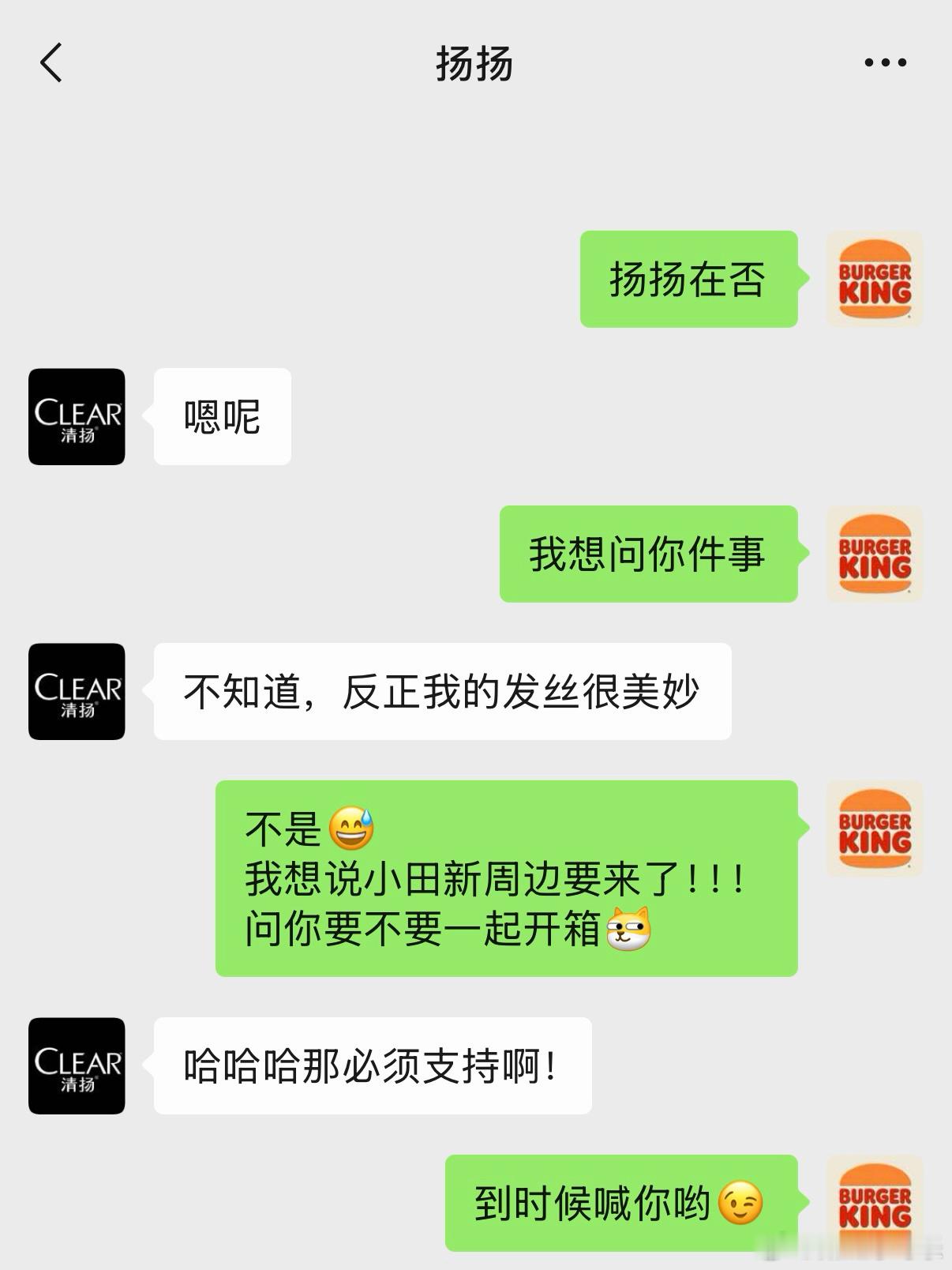952x1270 pixels.
Task: Tap the winking emoji in 到时候喊你哟
Action: [x=740, y=1200]
